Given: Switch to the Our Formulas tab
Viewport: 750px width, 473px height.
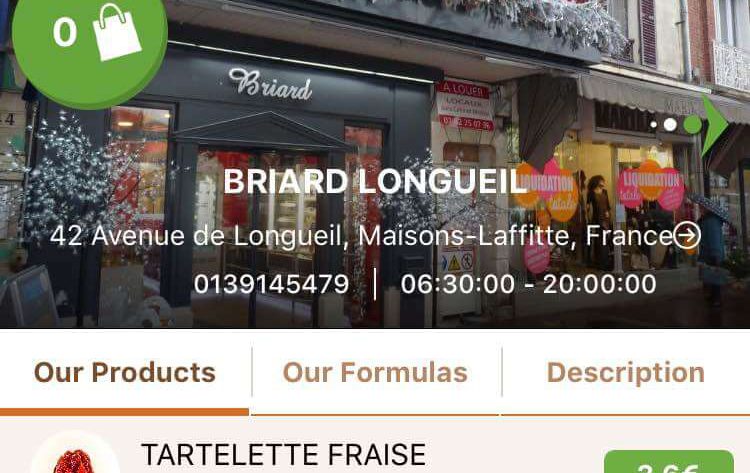Looking at the screenshot, I should click(375, 373).
